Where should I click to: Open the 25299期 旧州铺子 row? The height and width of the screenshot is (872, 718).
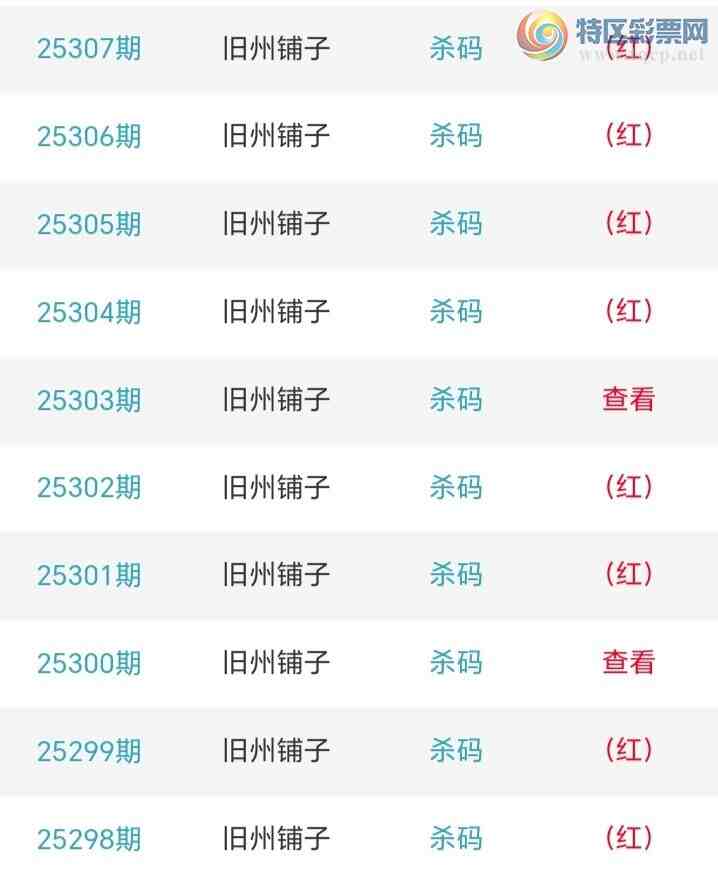276,750
